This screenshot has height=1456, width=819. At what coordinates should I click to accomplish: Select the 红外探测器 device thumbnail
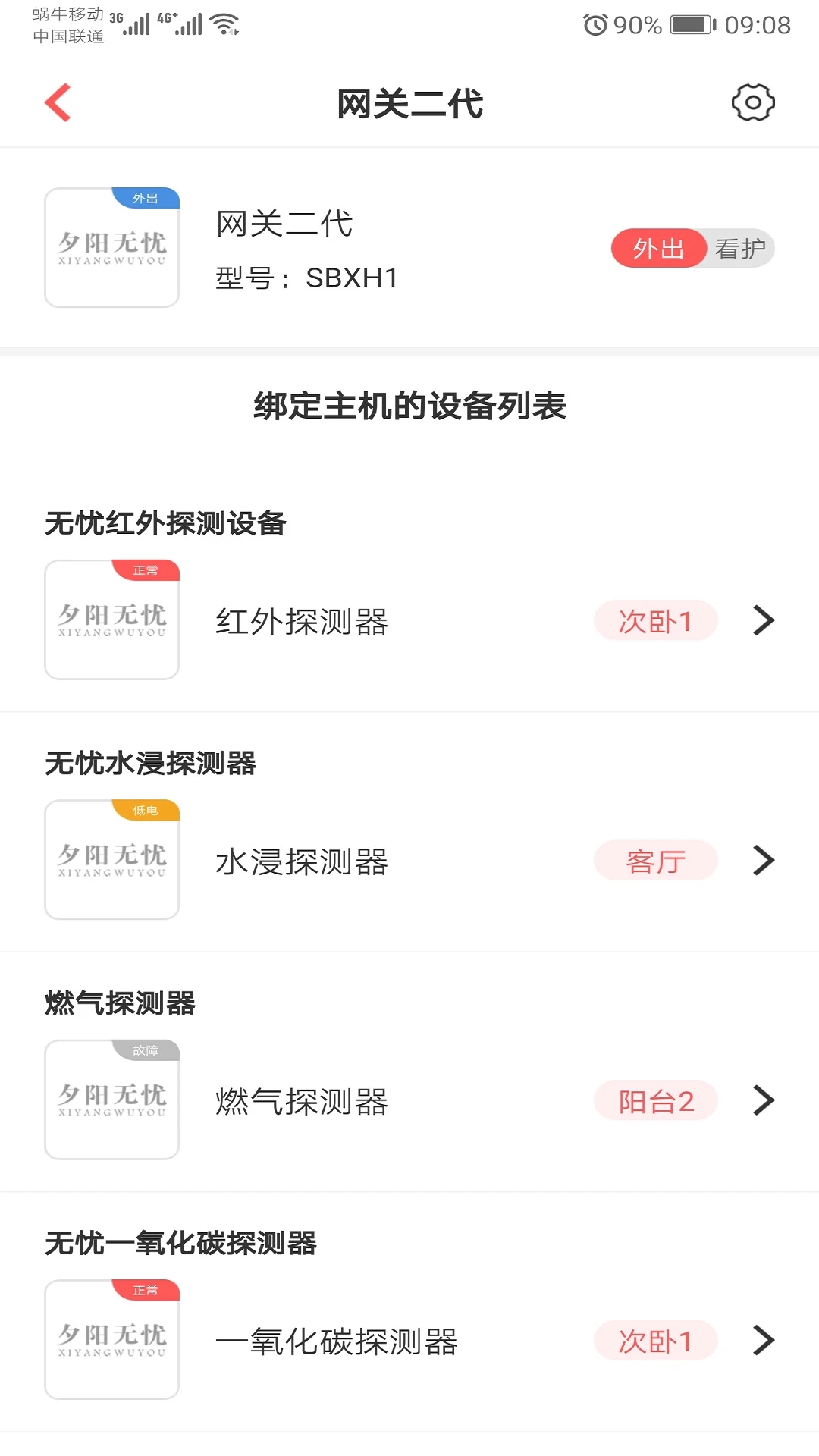pos(111,620)
